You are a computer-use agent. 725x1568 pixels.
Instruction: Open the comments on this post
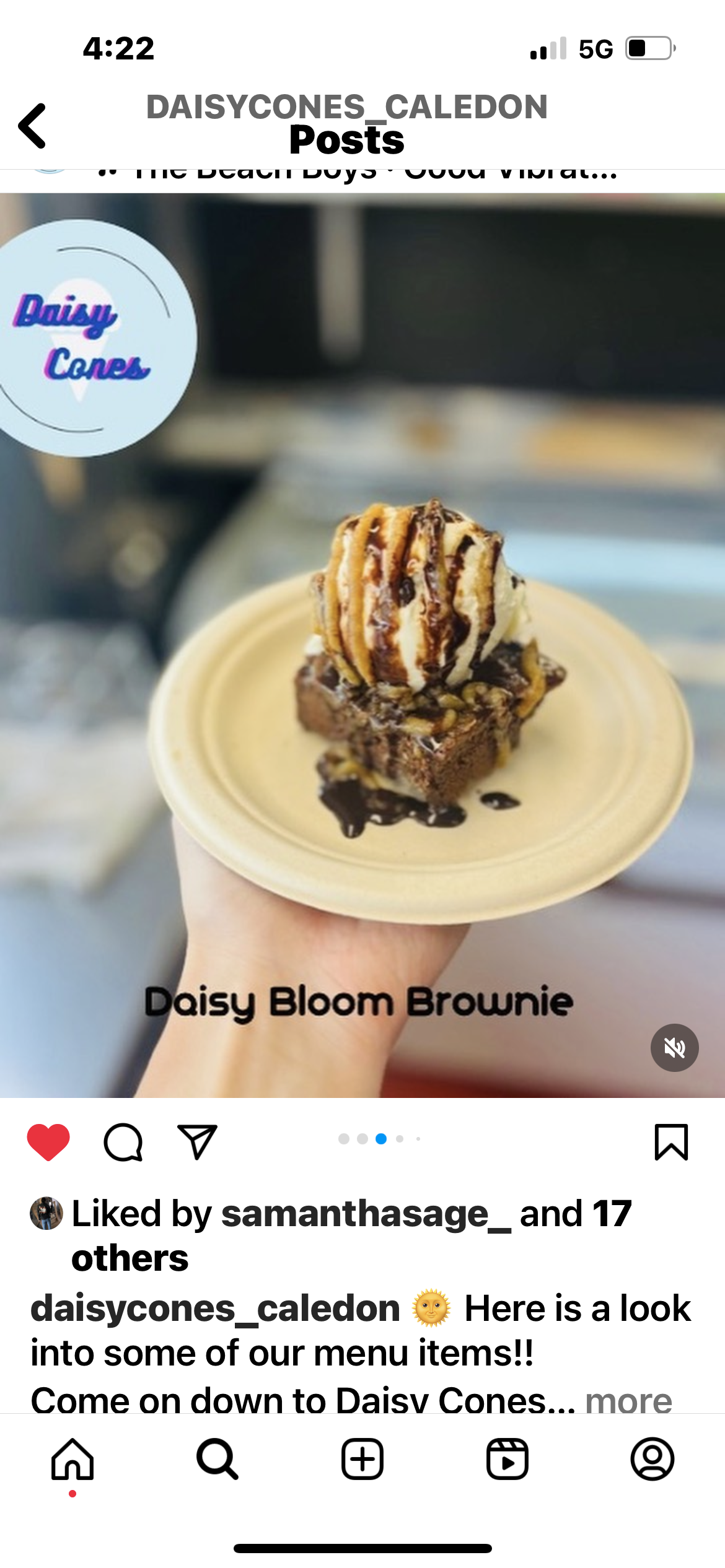(123, 1141)
